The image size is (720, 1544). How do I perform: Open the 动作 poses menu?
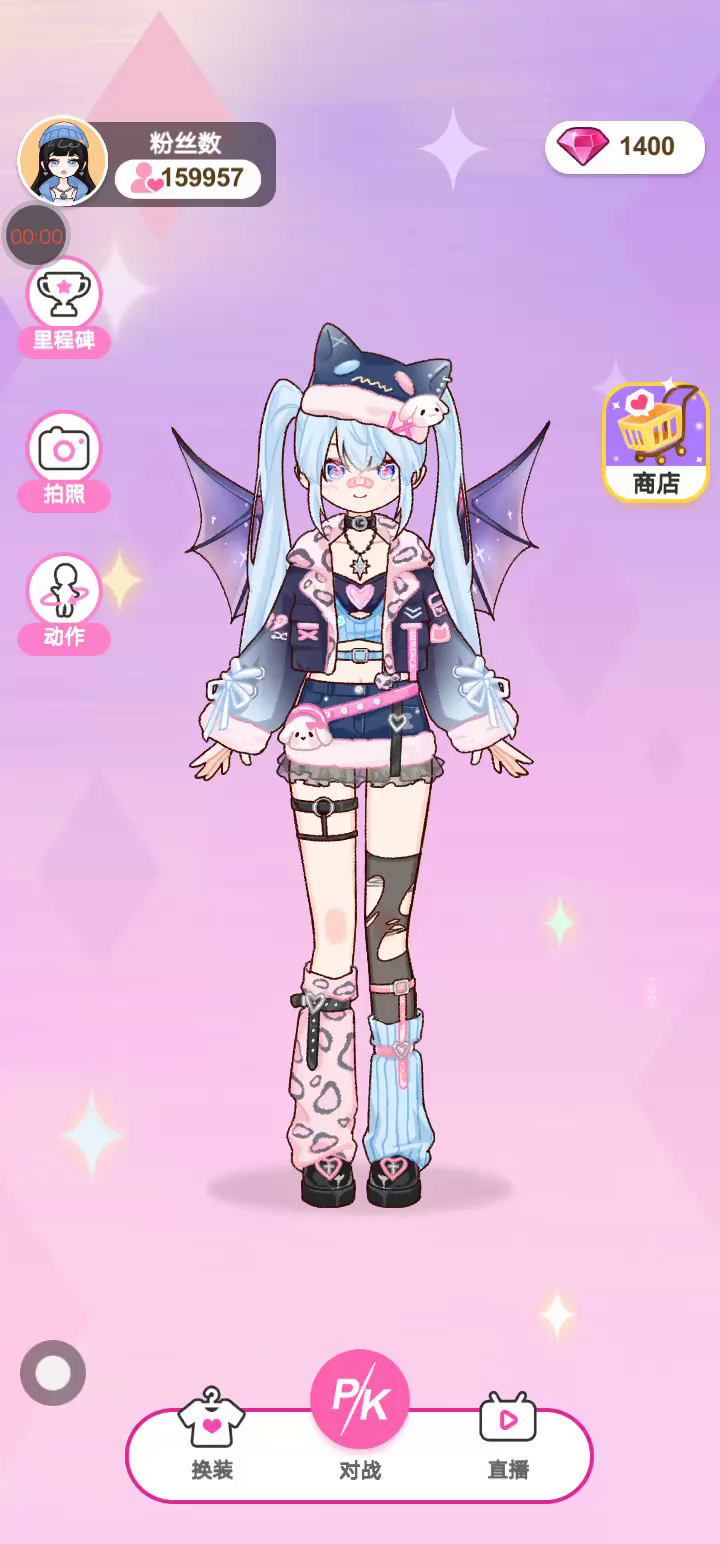tap(64, 596)
